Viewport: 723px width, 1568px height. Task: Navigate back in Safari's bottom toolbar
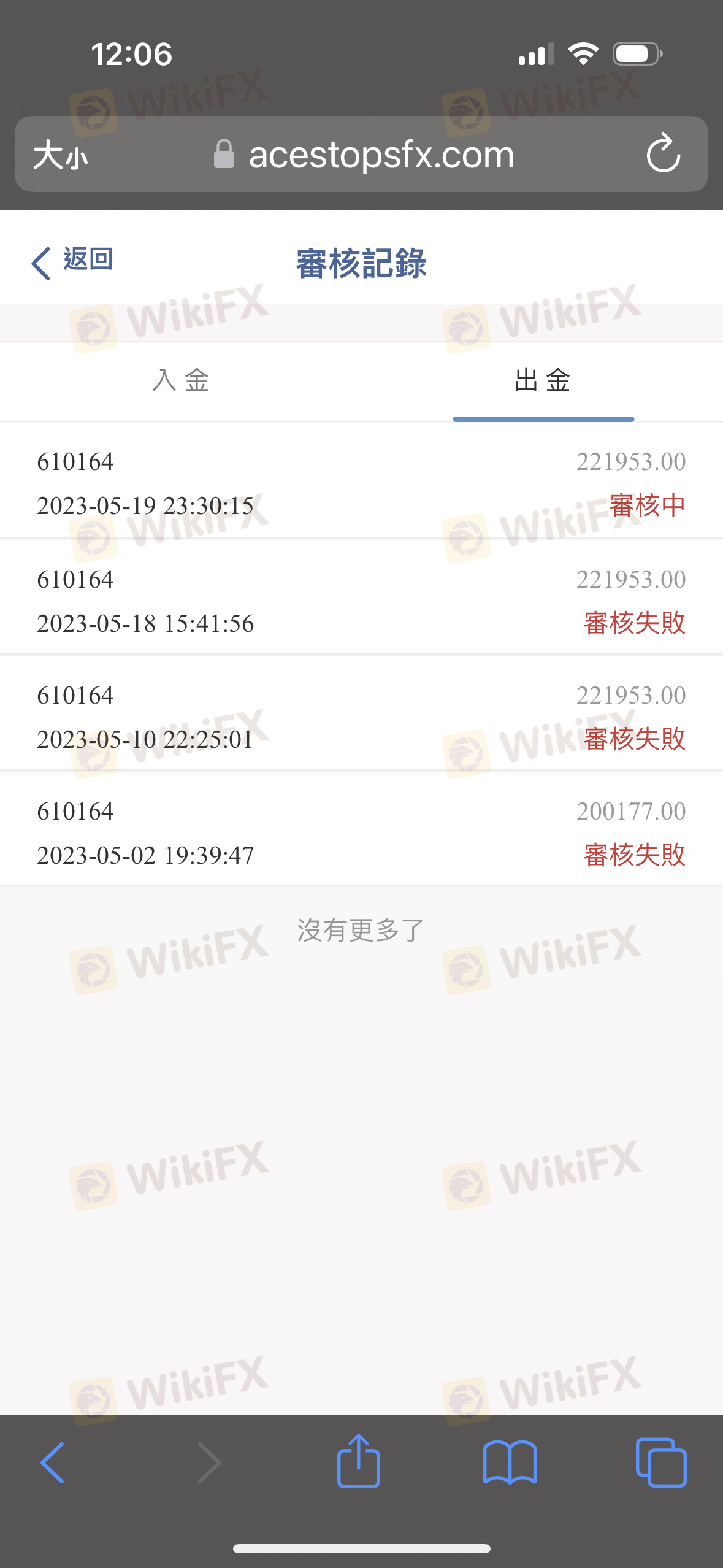[53, 1463]
